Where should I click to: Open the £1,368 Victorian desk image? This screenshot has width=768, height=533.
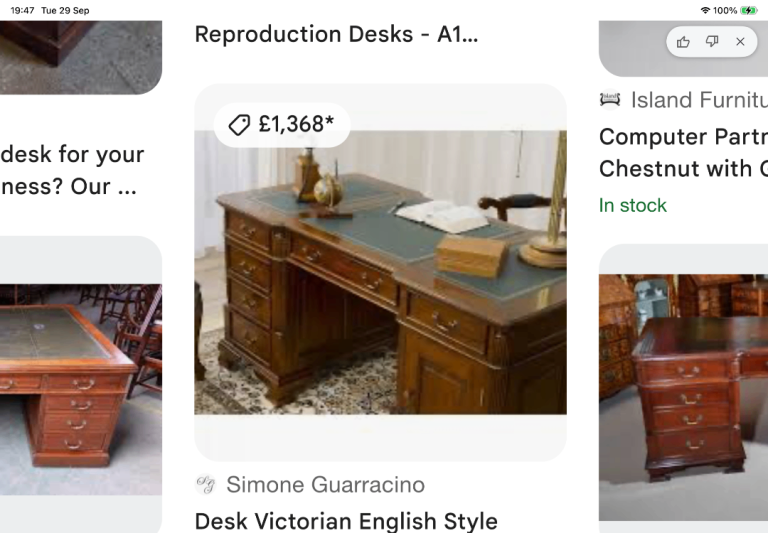click(x=381, y=272)
